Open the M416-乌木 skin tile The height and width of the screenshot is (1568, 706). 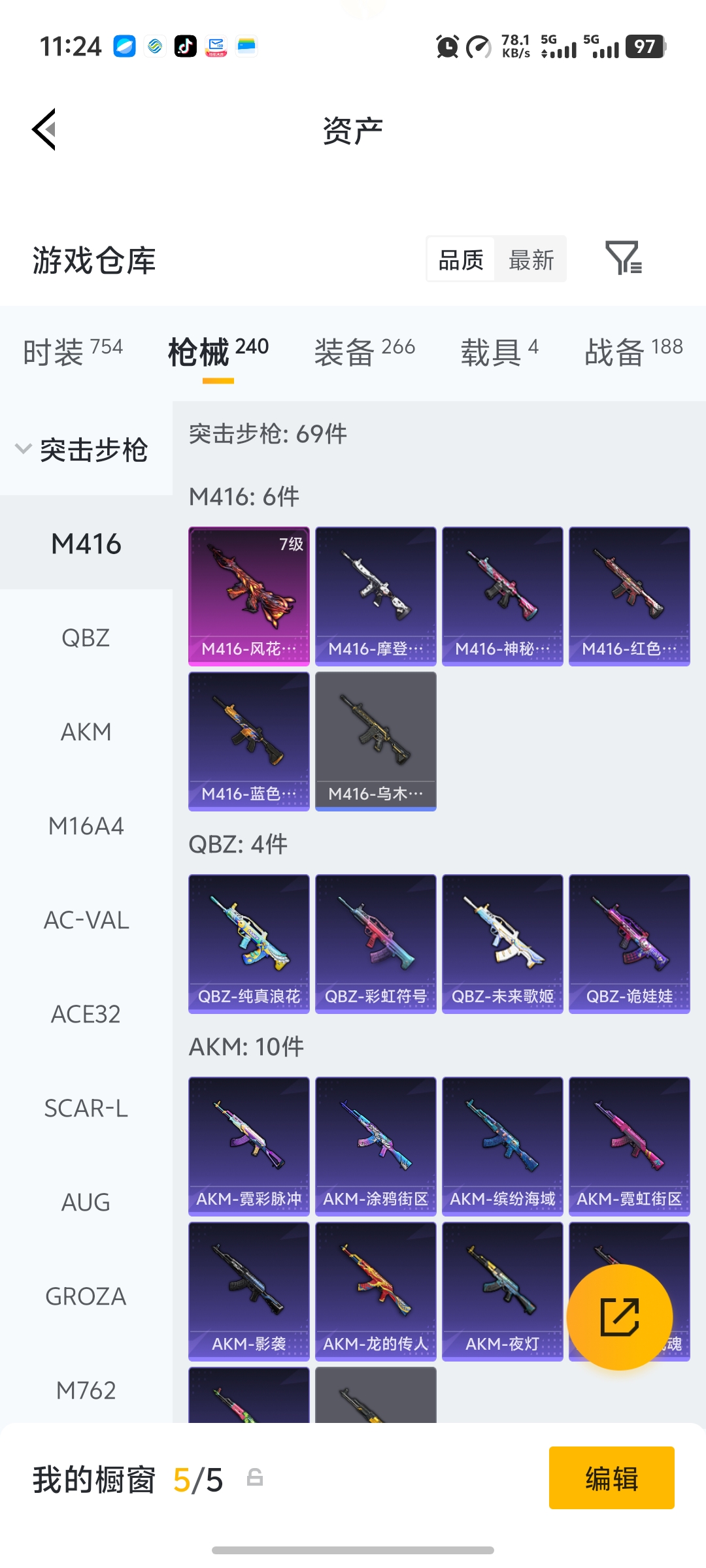click(376, 741)
